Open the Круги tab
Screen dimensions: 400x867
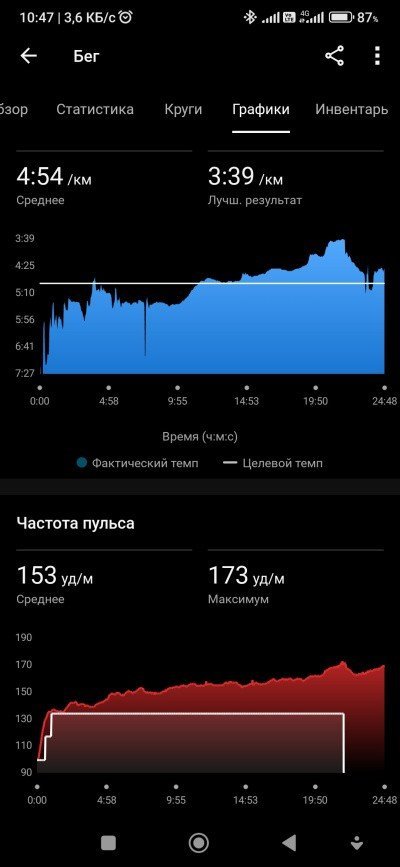(183, 109)
